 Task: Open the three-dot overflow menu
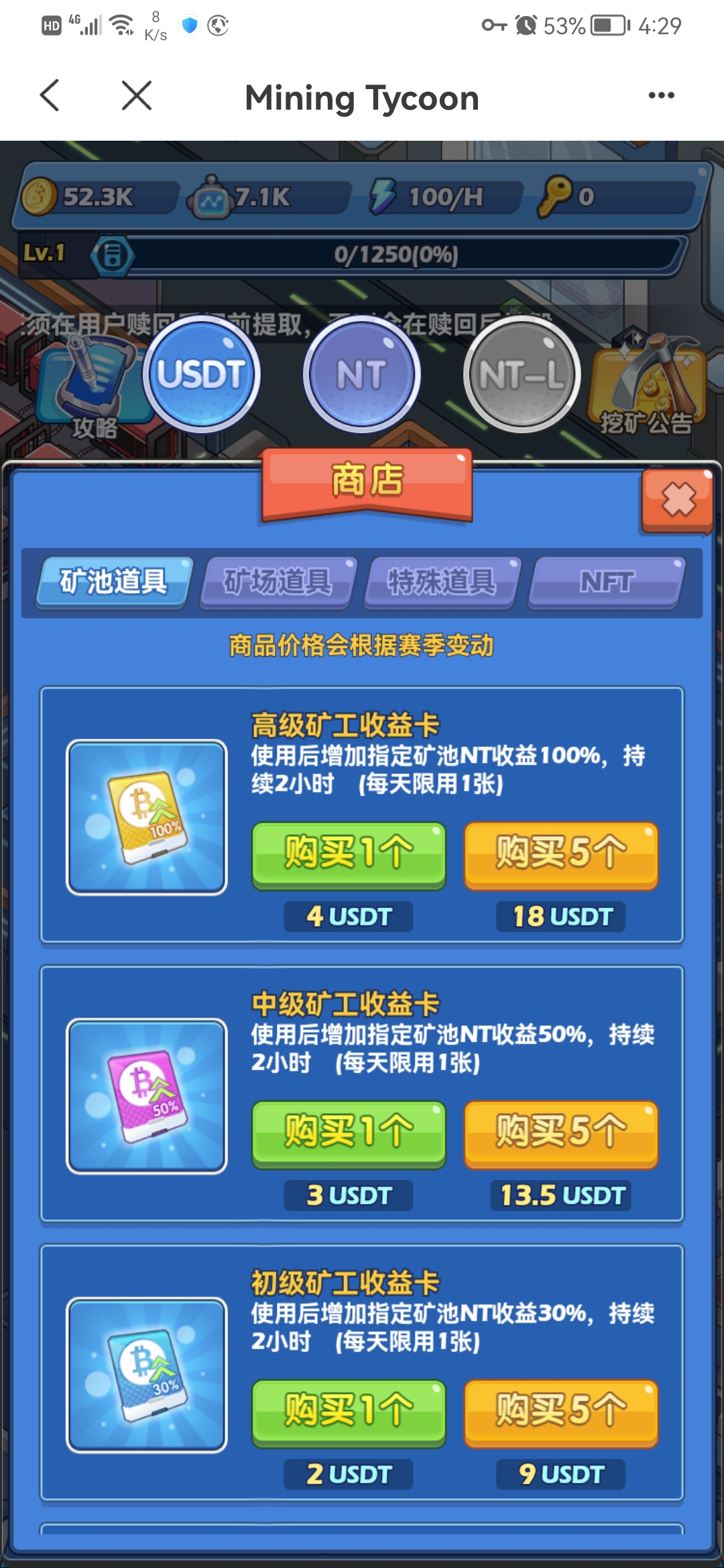[661, 95]
